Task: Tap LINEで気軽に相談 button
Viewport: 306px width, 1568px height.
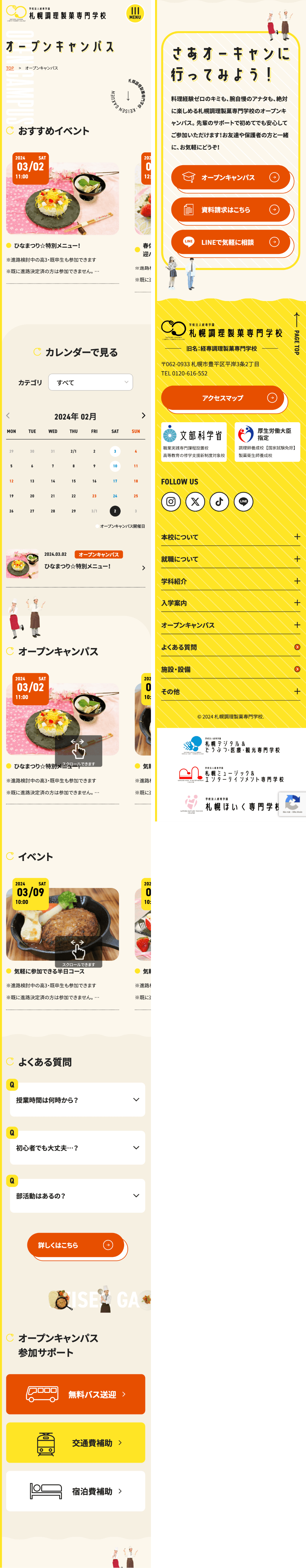Action: click(x=230, y=242)
